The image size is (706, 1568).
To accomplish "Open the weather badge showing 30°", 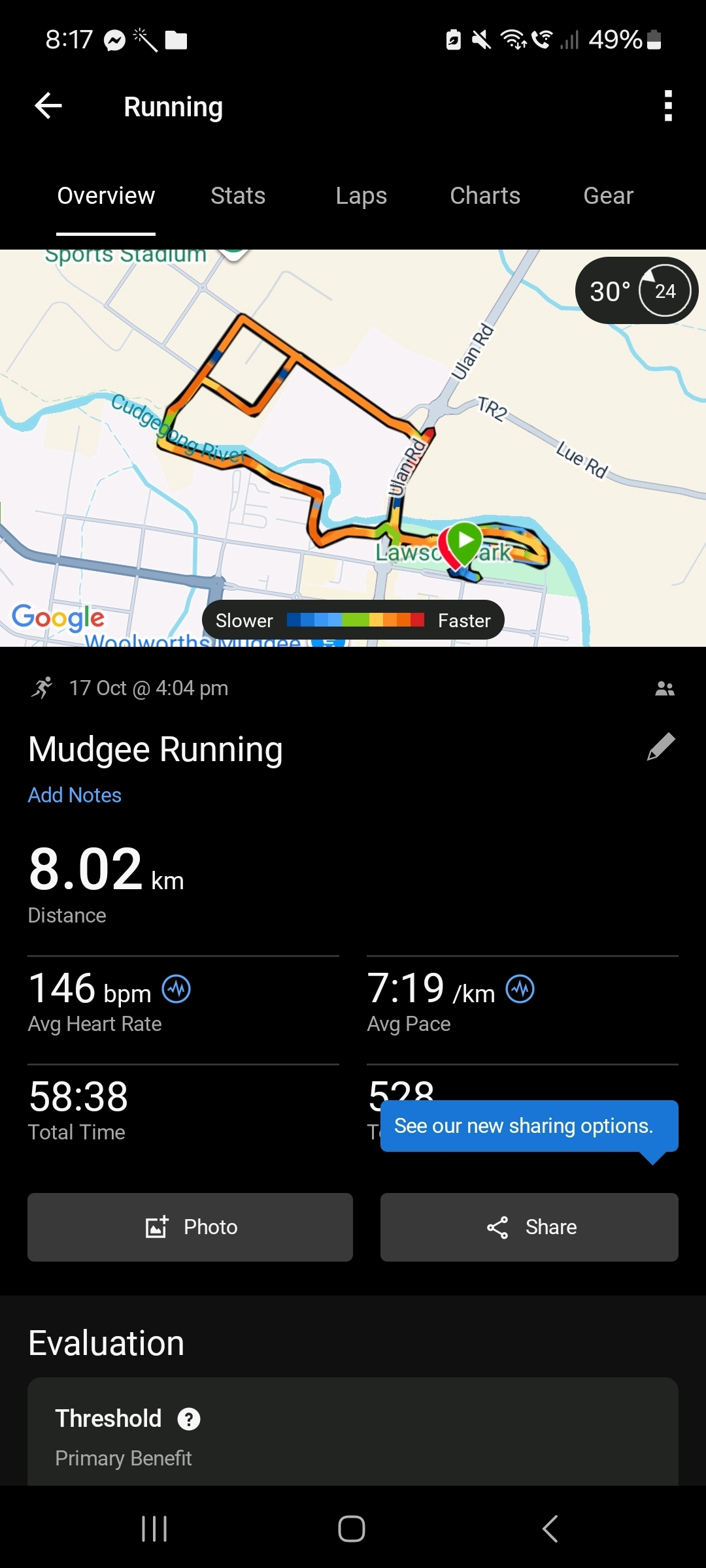I will click(x=636, y=291).
